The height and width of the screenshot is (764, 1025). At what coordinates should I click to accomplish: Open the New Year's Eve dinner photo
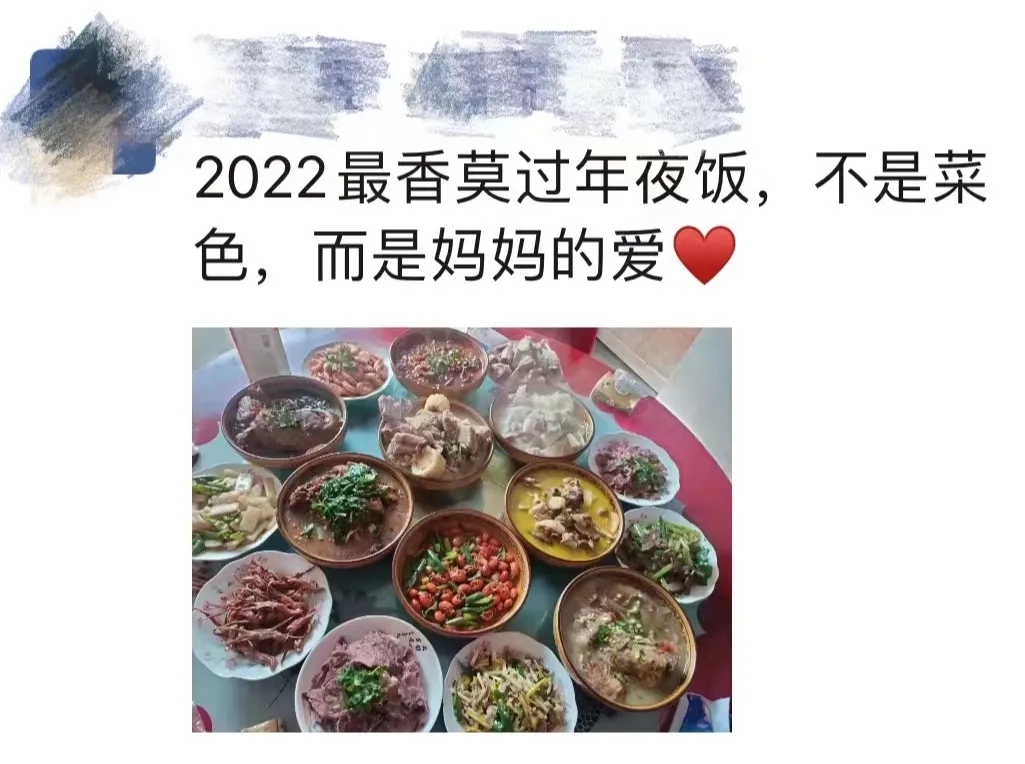click(461, 530)
